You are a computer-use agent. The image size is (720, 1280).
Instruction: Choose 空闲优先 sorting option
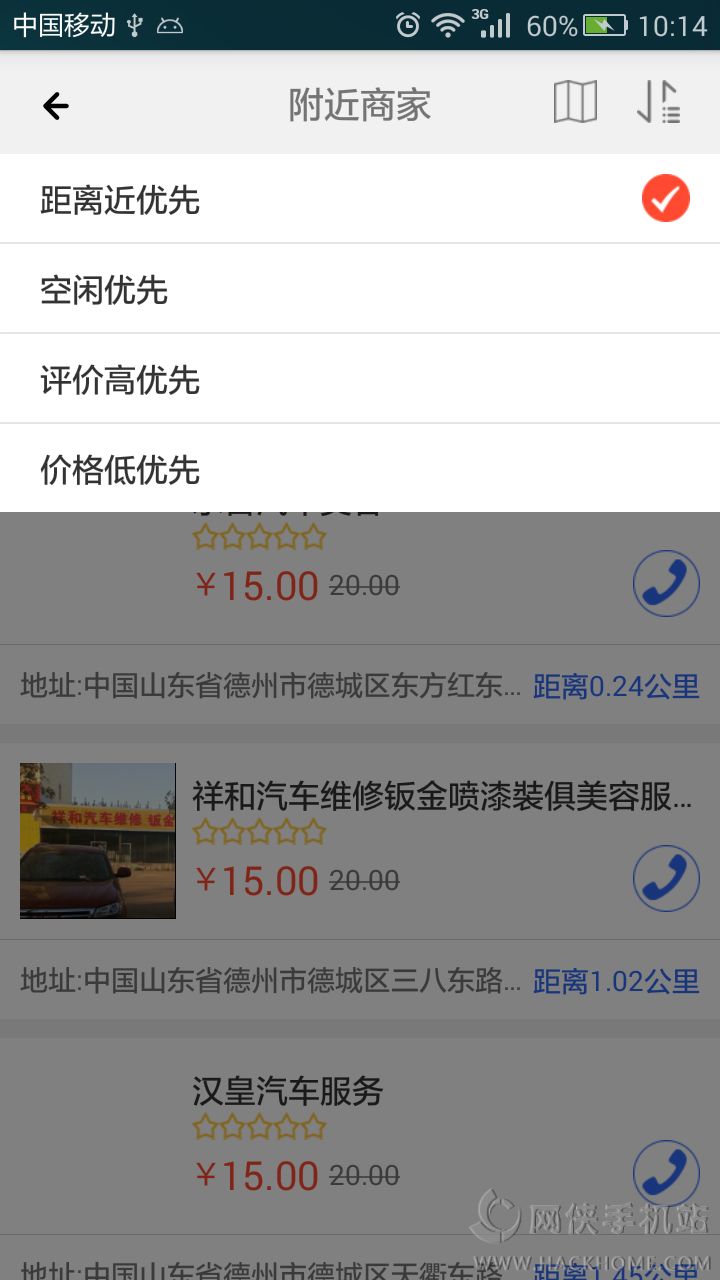[x=360, y=290]
